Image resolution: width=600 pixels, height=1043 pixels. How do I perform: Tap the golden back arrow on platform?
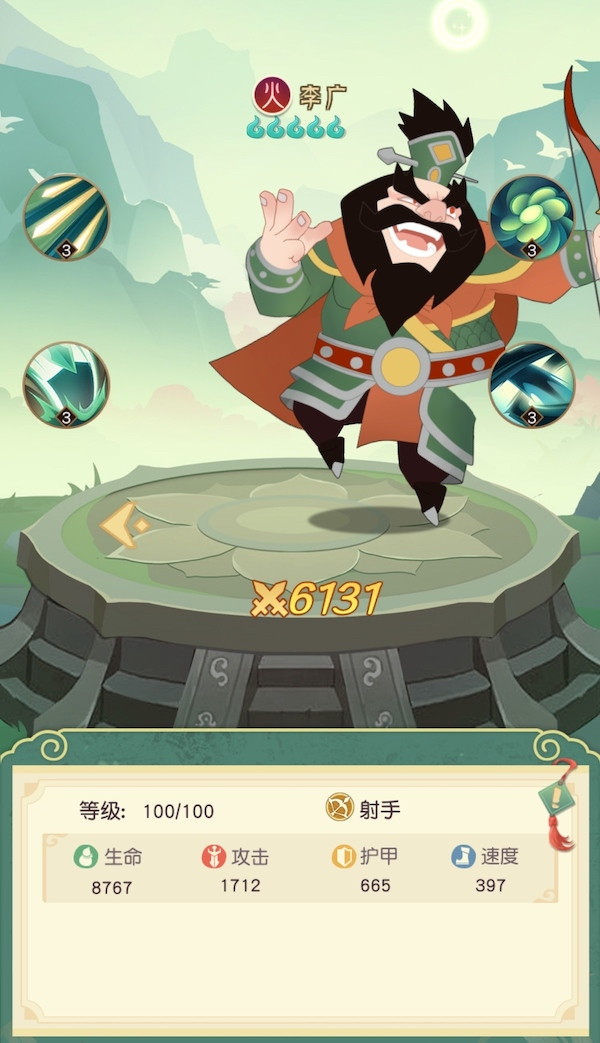click(122, 525)
